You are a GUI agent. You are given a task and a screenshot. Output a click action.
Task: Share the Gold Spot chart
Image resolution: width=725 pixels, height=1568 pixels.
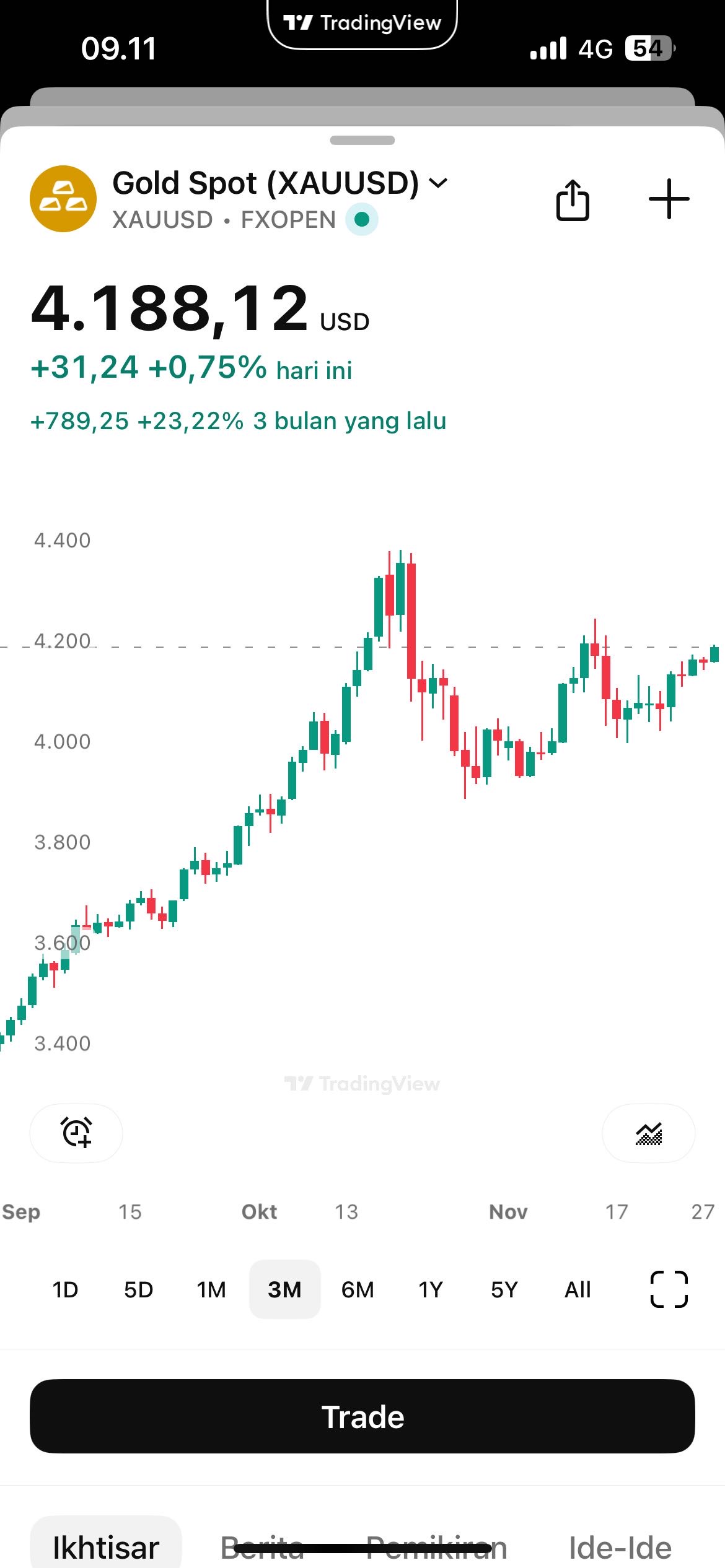[572, 200]
